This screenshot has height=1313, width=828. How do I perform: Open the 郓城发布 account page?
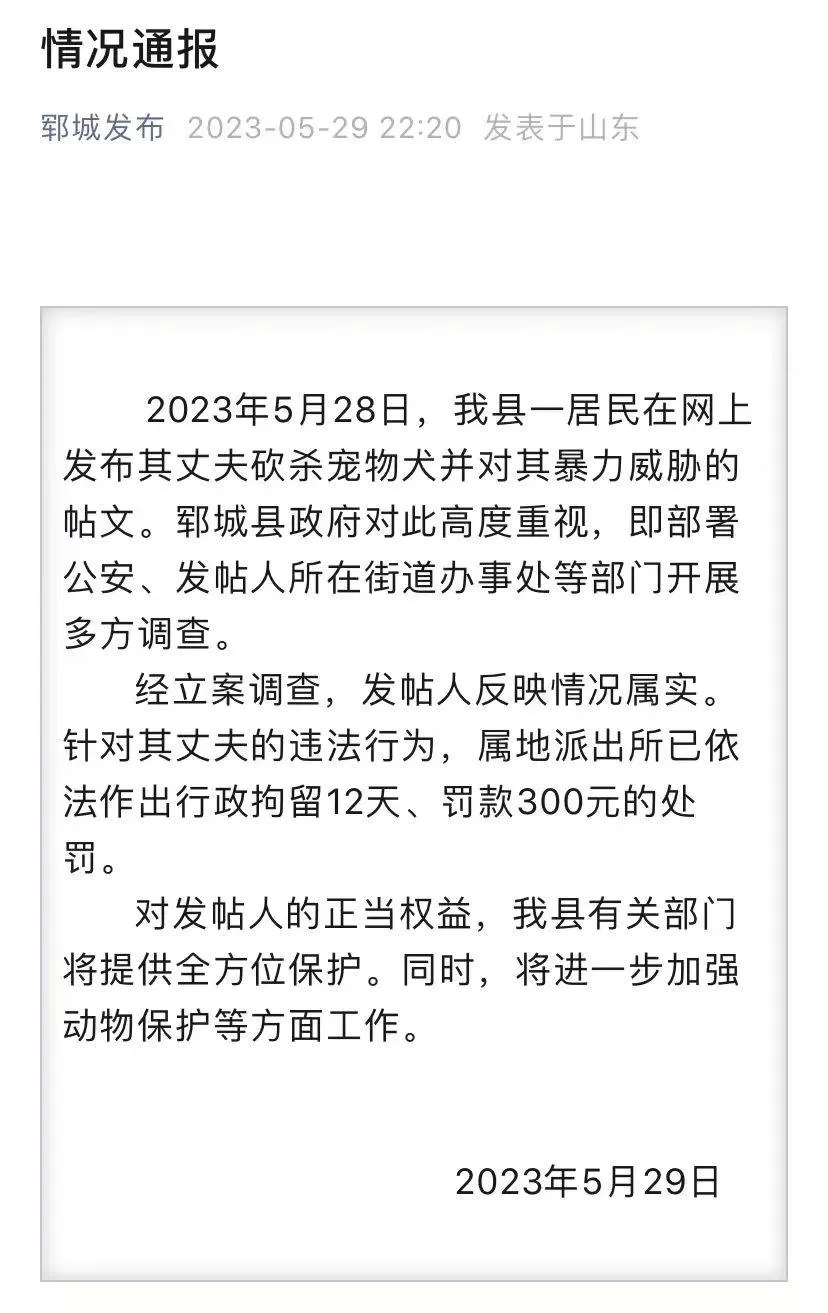click(103, 128)
